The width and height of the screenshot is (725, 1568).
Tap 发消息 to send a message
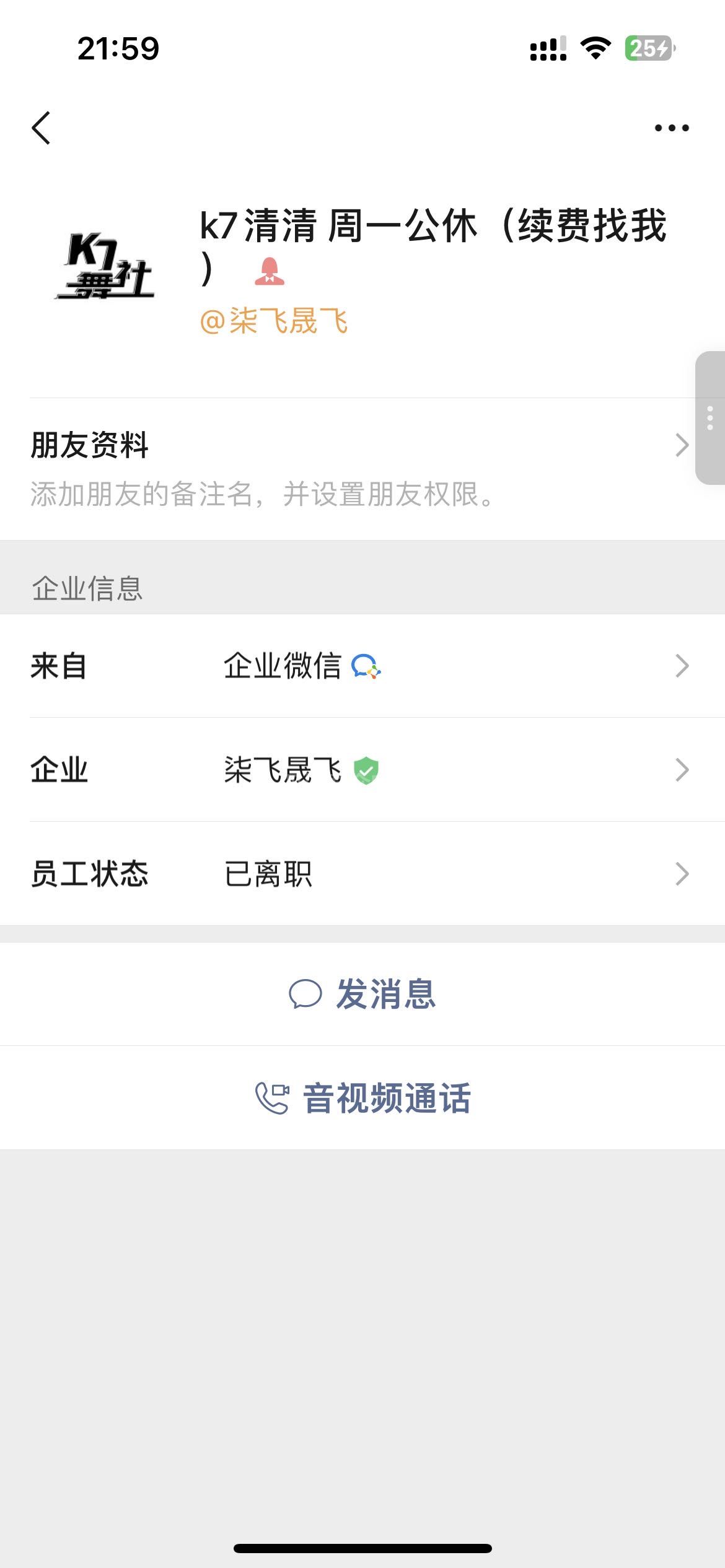click(362, 995)
